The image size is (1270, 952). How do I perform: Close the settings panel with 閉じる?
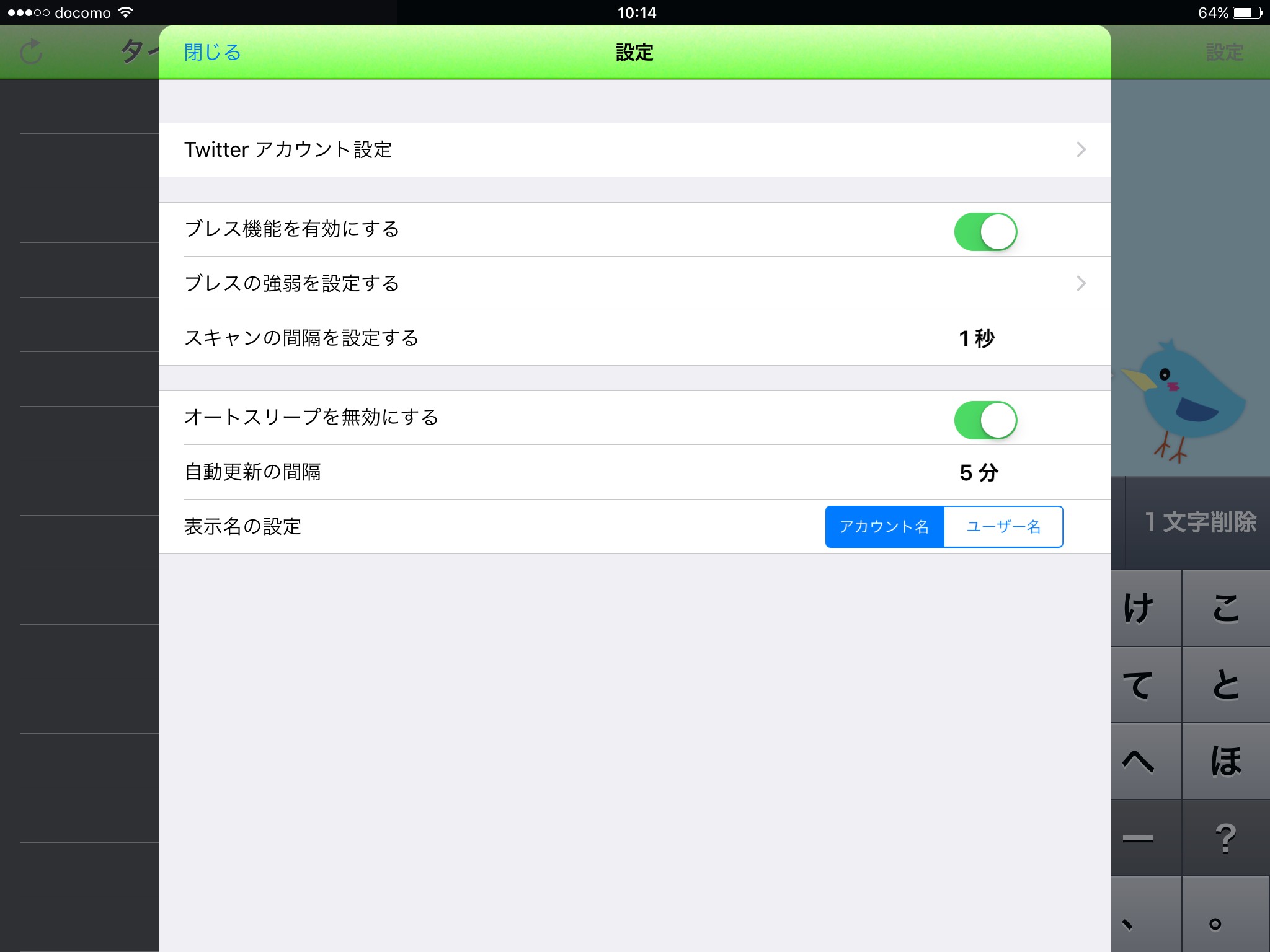pyautogui.click(x=213, y=52)
